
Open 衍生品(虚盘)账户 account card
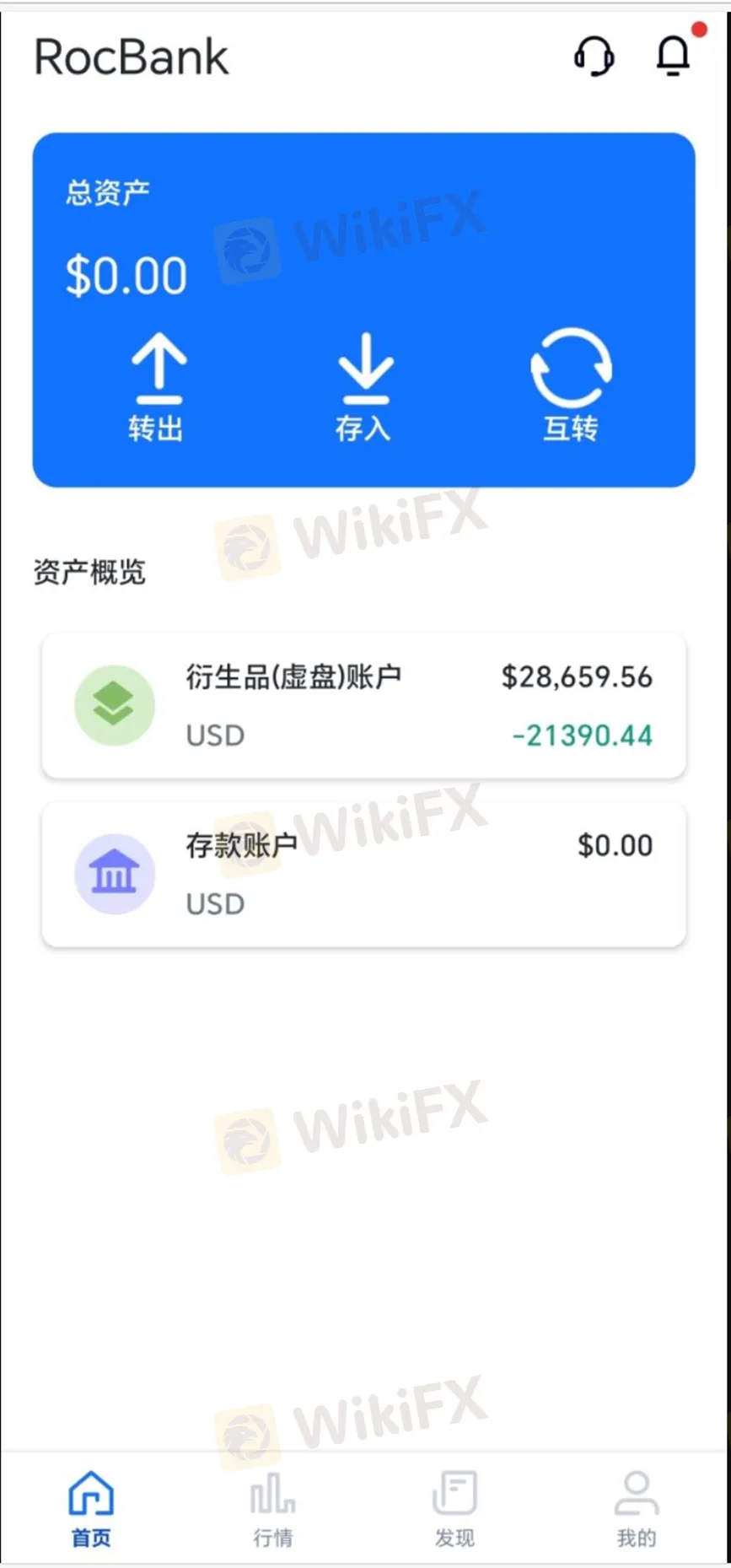[363, 705]
